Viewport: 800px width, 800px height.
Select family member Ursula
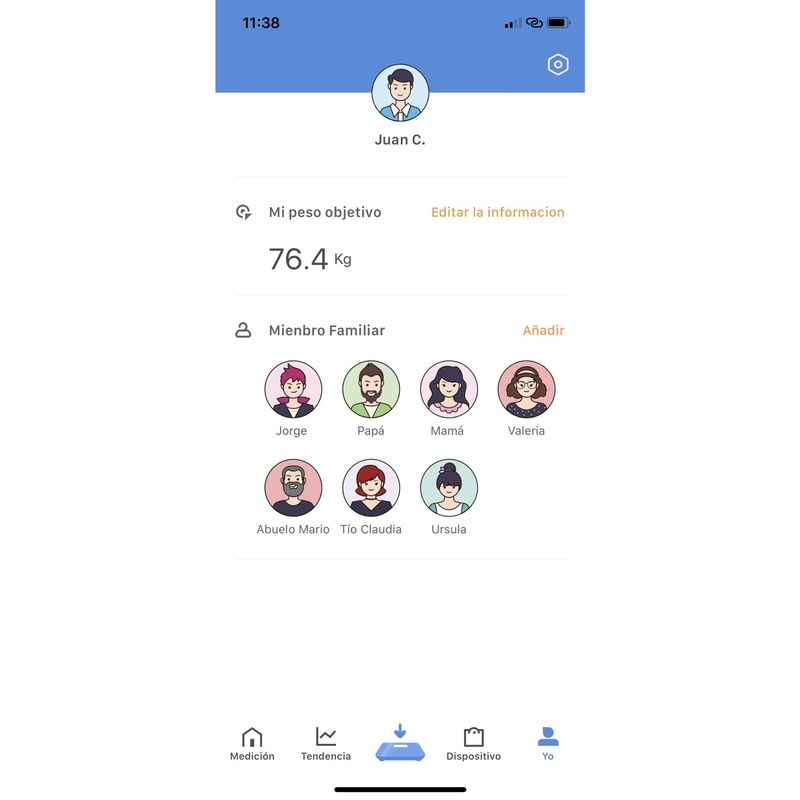click(x=449, y=488)
